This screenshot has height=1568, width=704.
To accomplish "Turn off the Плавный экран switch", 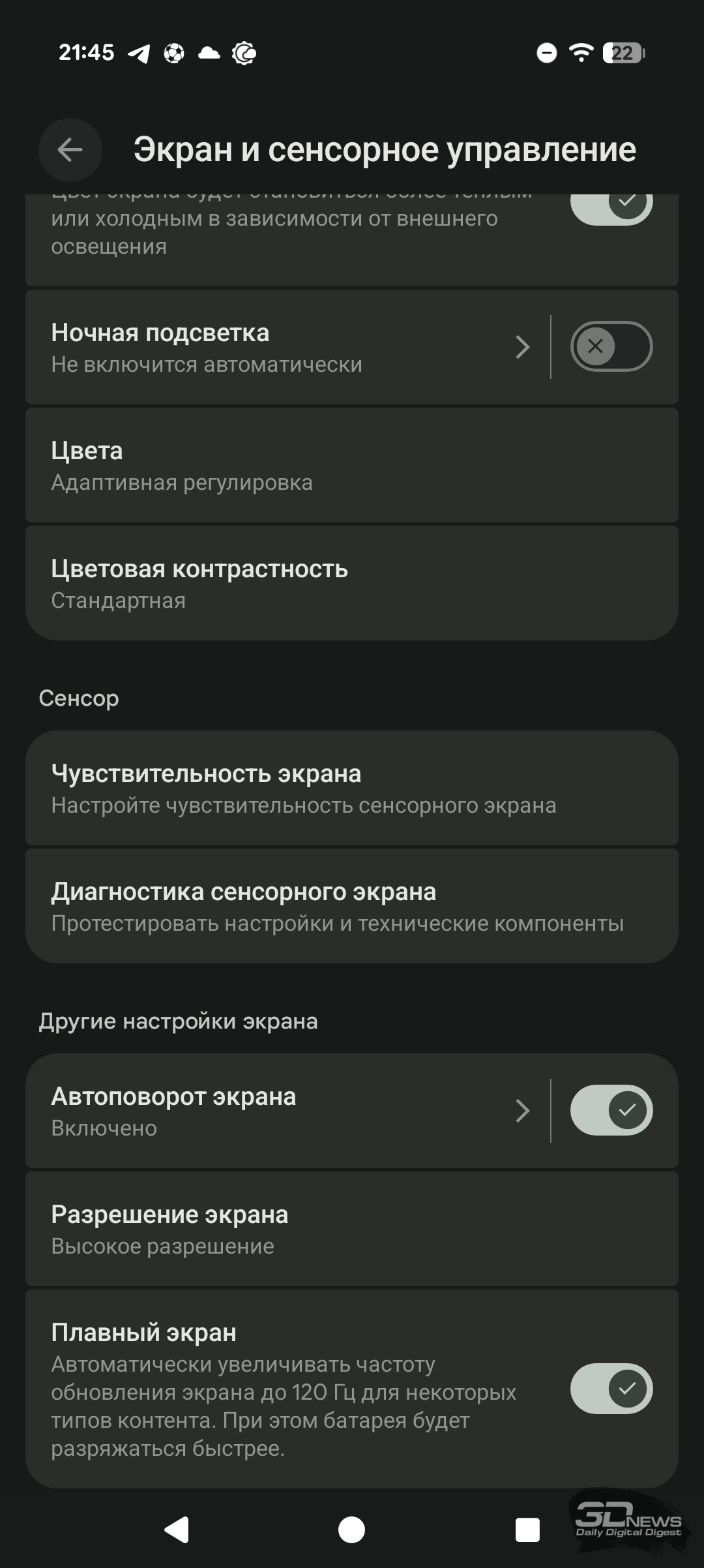I will tap(611, 1389).
